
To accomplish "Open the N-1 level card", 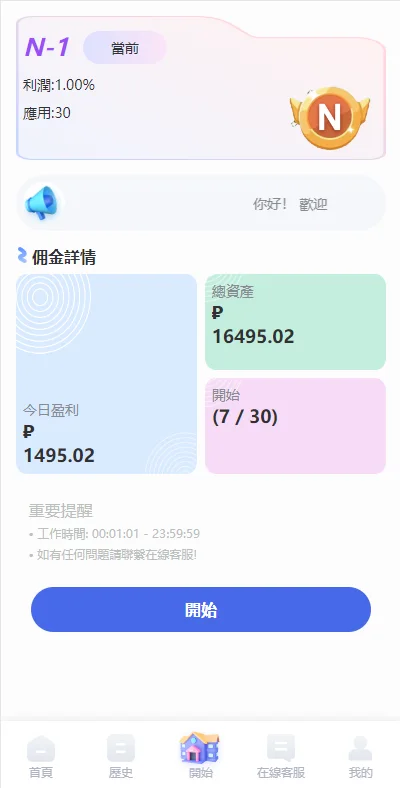I will click(201, 88).
